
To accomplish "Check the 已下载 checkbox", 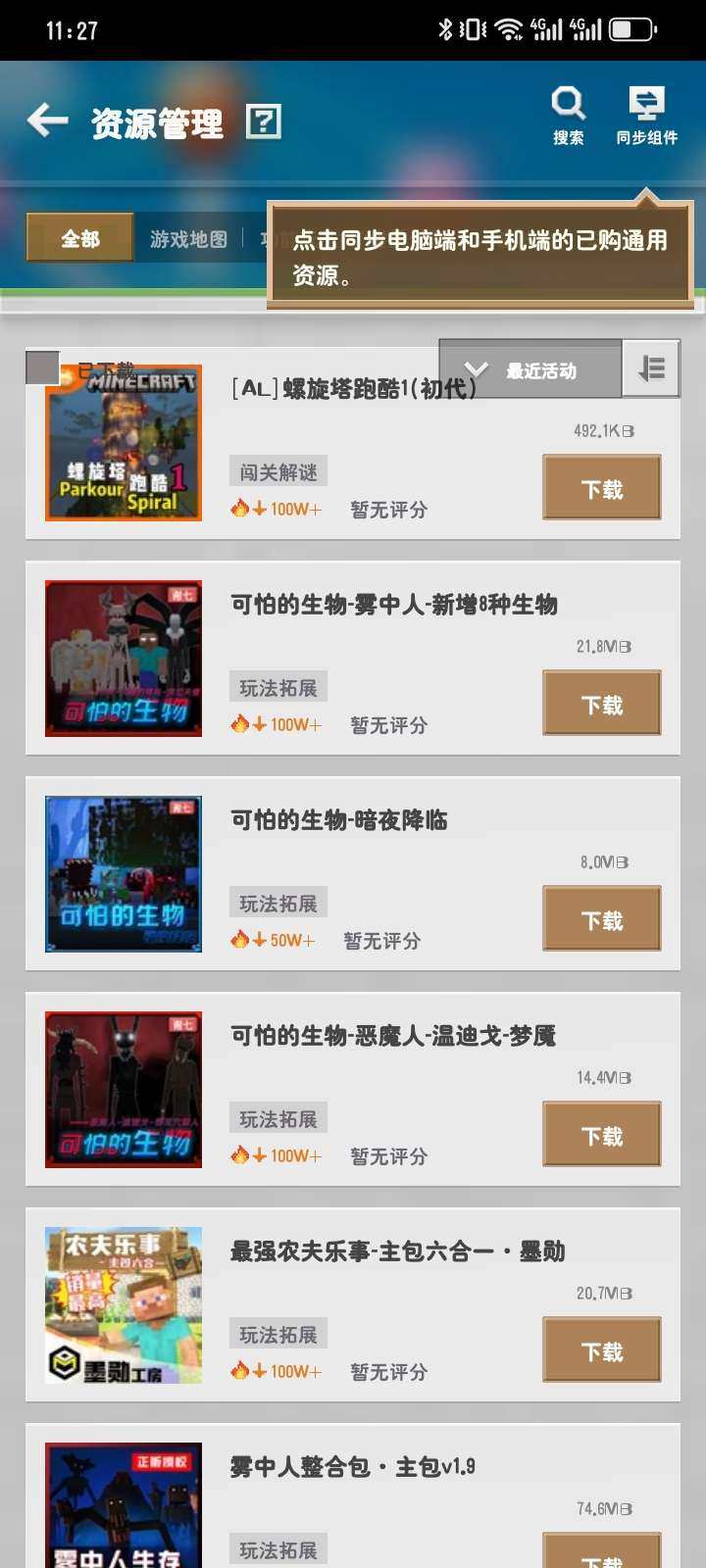I will click(x=42, y=367).
